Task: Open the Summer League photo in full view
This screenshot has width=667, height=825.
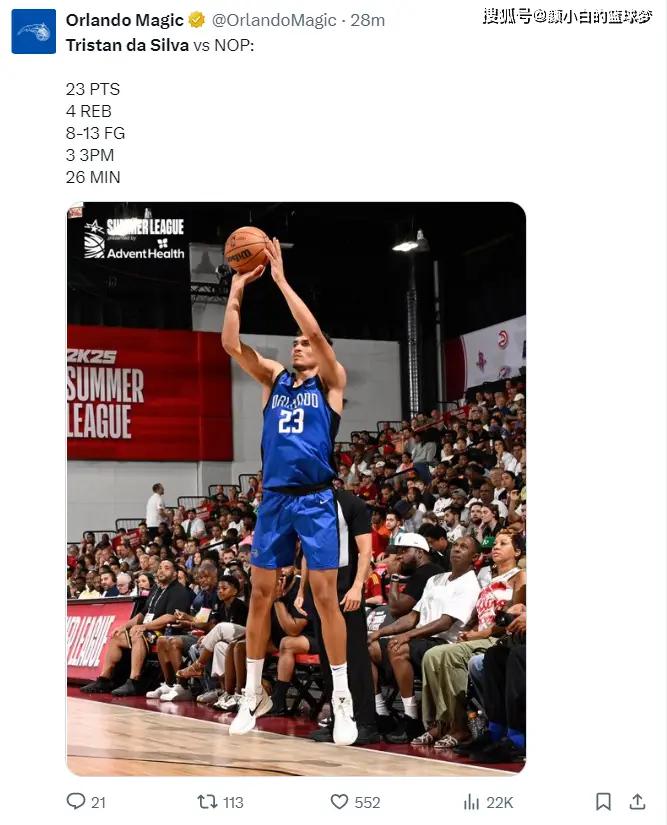Action: pyautogui.click(x=296, y=488)
